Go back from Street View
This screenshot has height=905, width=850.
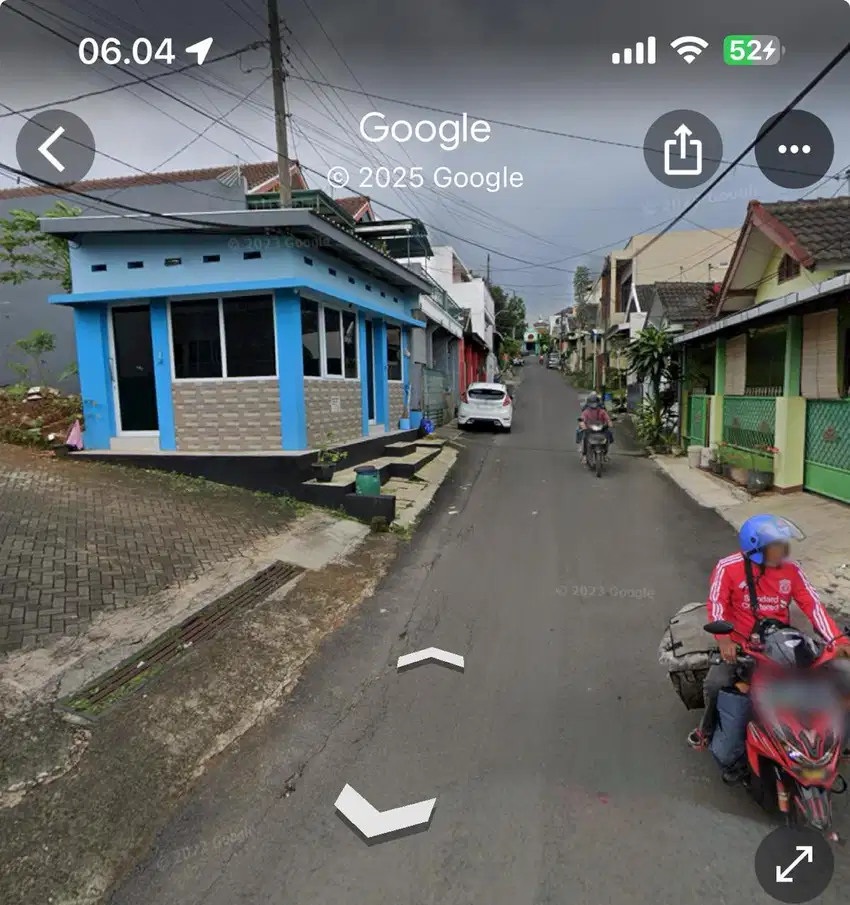(x=55, y=149)
